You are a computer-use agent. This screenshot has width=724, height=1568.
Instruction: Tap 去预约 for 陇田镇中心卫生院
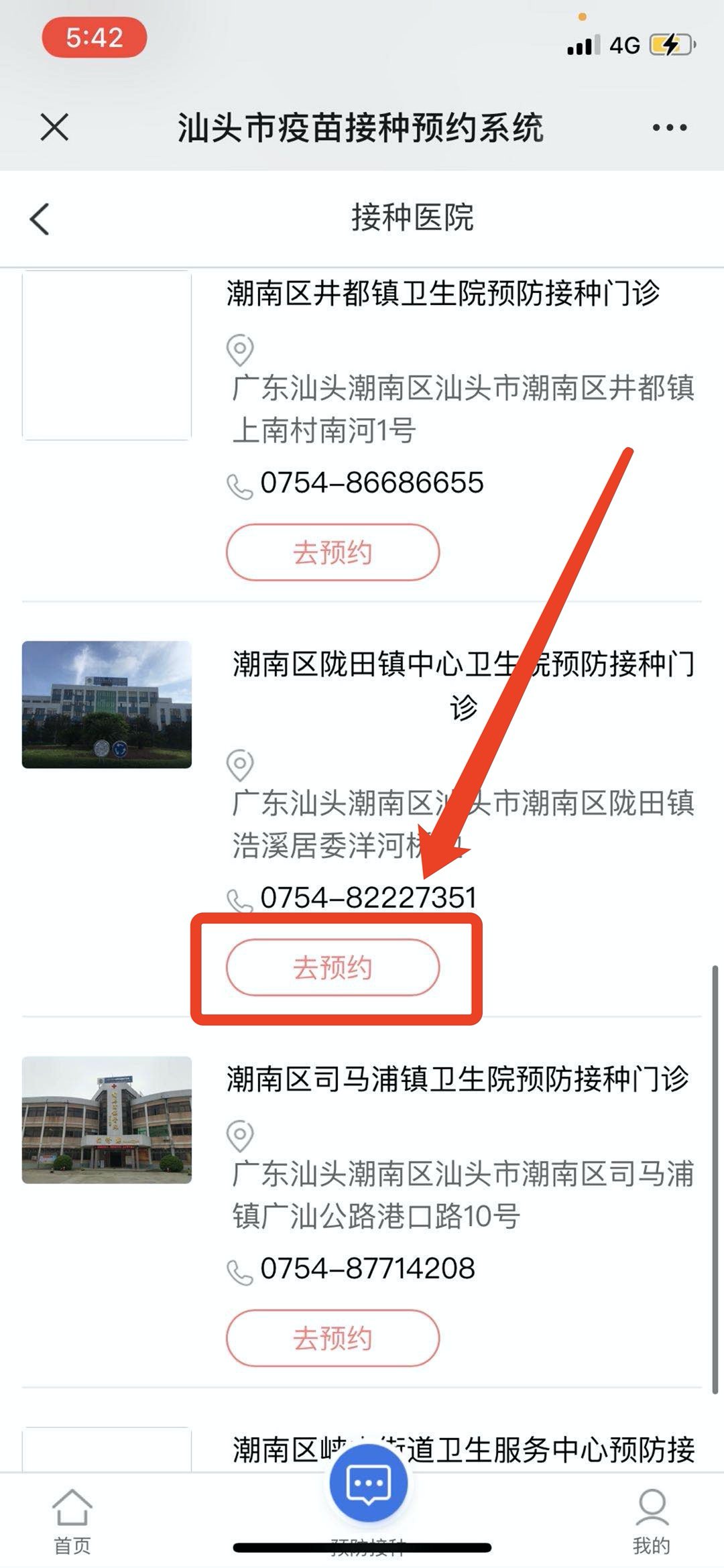pos(333,967)
